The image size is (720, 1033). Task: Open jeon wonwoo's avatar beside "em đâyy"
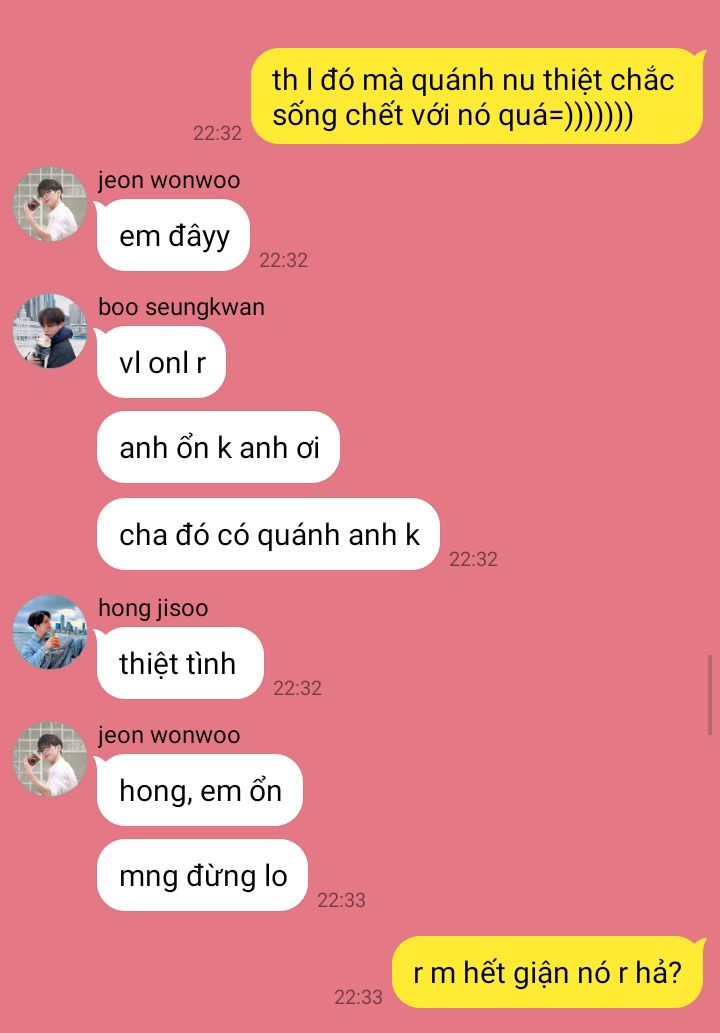pyautogui.click(x=50, y=204)
